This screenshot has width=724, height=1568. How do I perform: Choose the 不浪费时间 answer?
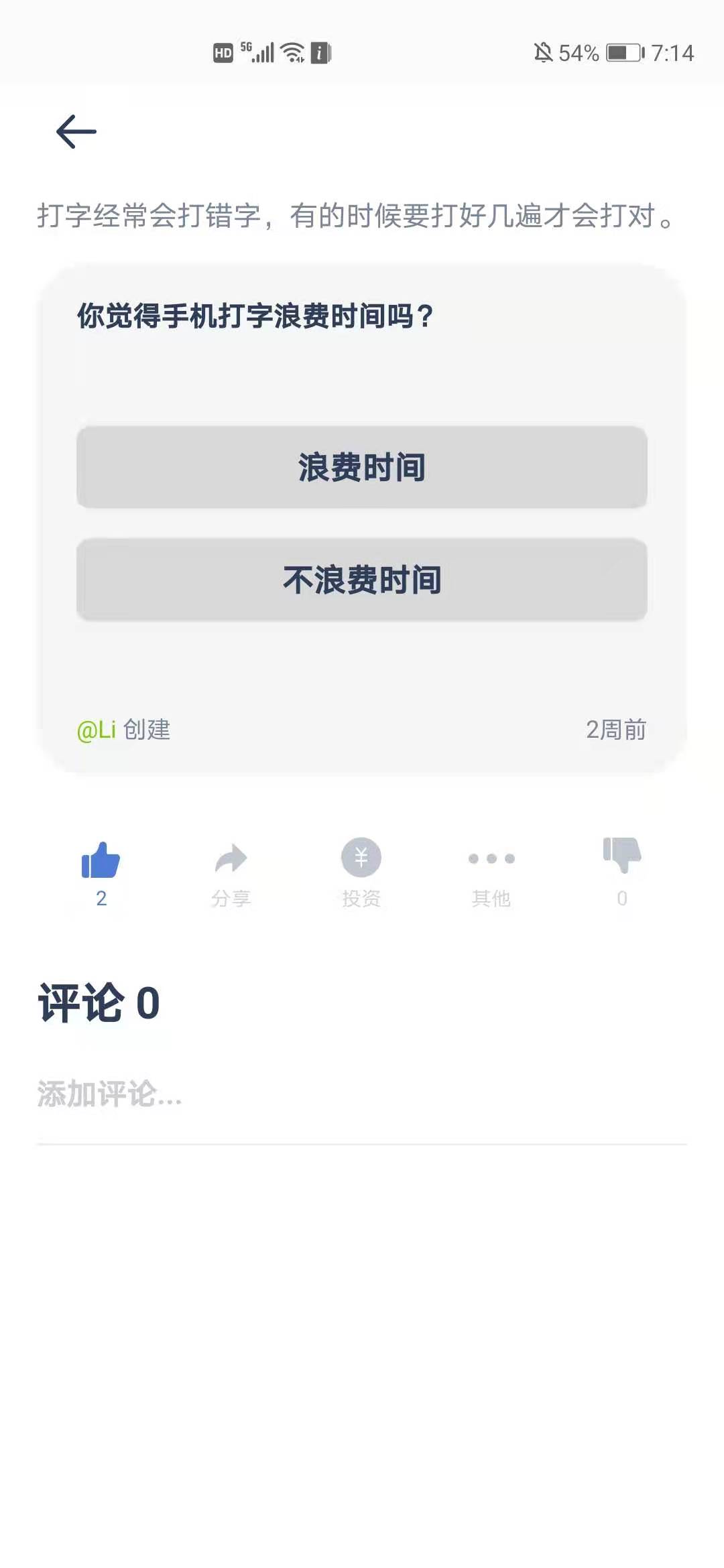pyautogui.click(x=362, y=580)
